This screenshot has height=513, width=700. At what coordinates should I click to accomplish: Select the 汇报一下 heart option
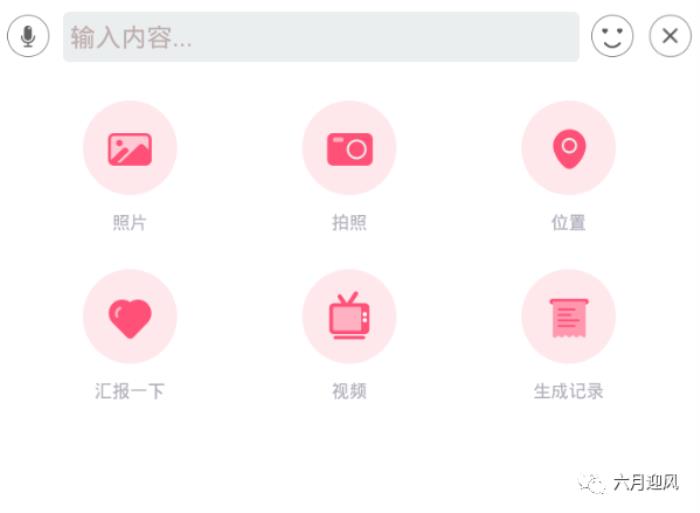(130, 317)
